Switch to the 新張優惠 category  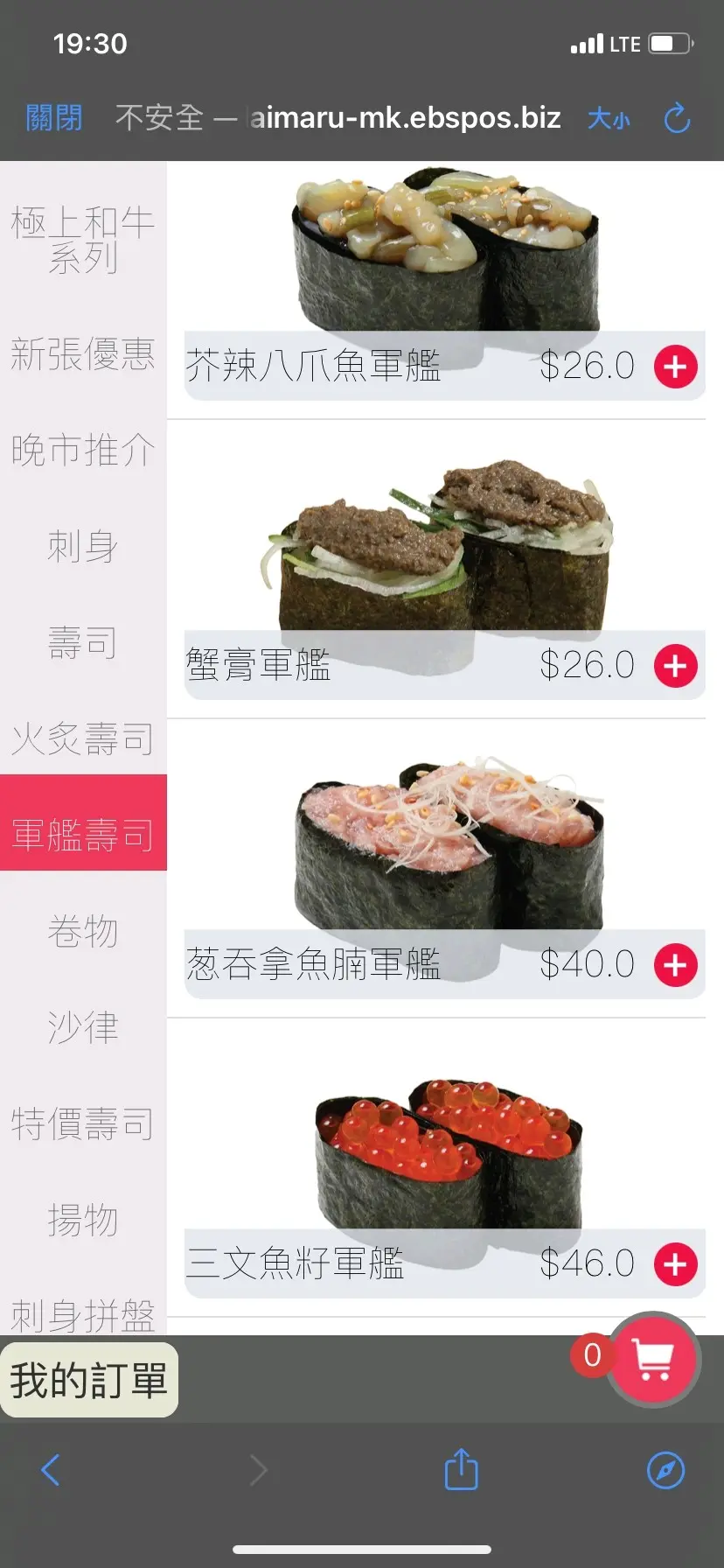(83, 354)
